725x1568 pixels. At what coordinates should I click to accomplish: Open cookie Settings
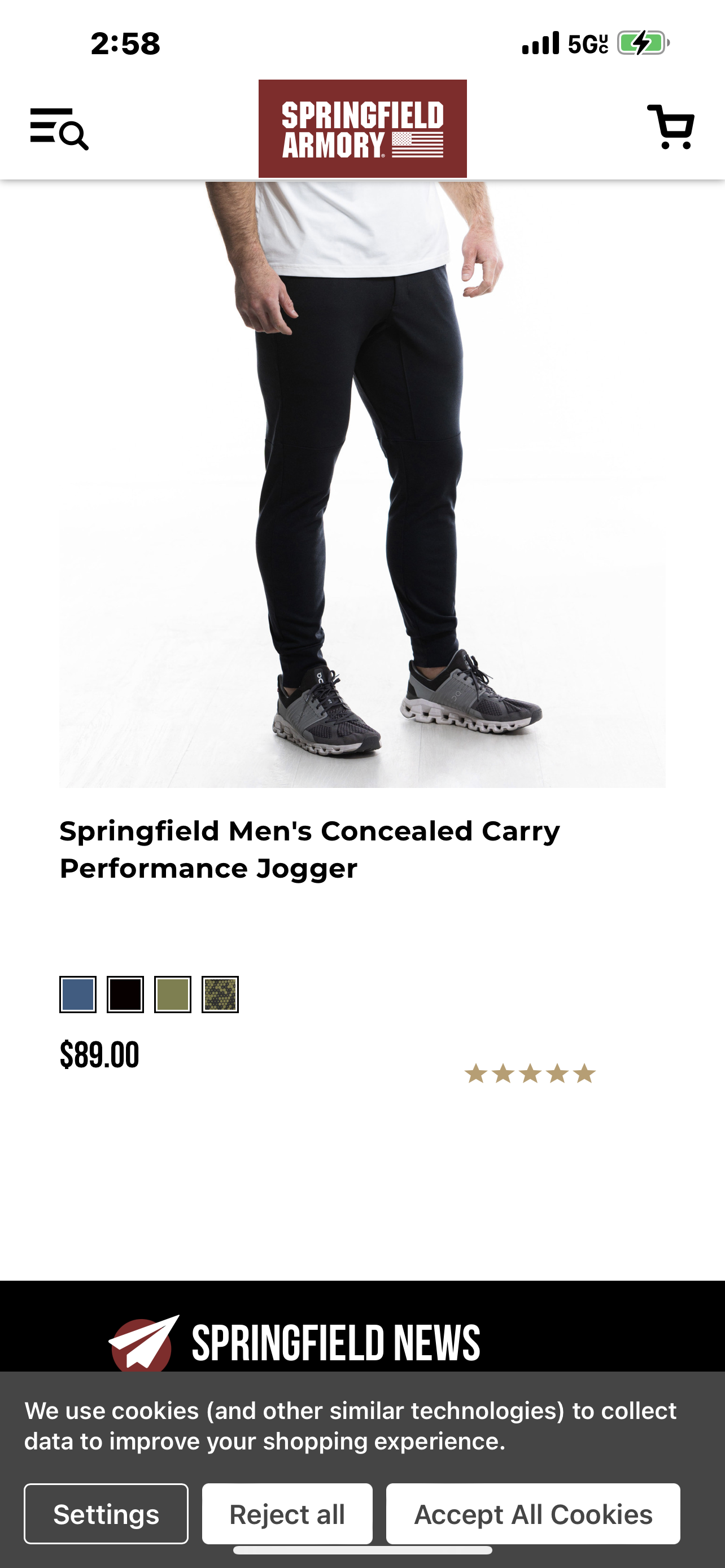(106, 1514)
